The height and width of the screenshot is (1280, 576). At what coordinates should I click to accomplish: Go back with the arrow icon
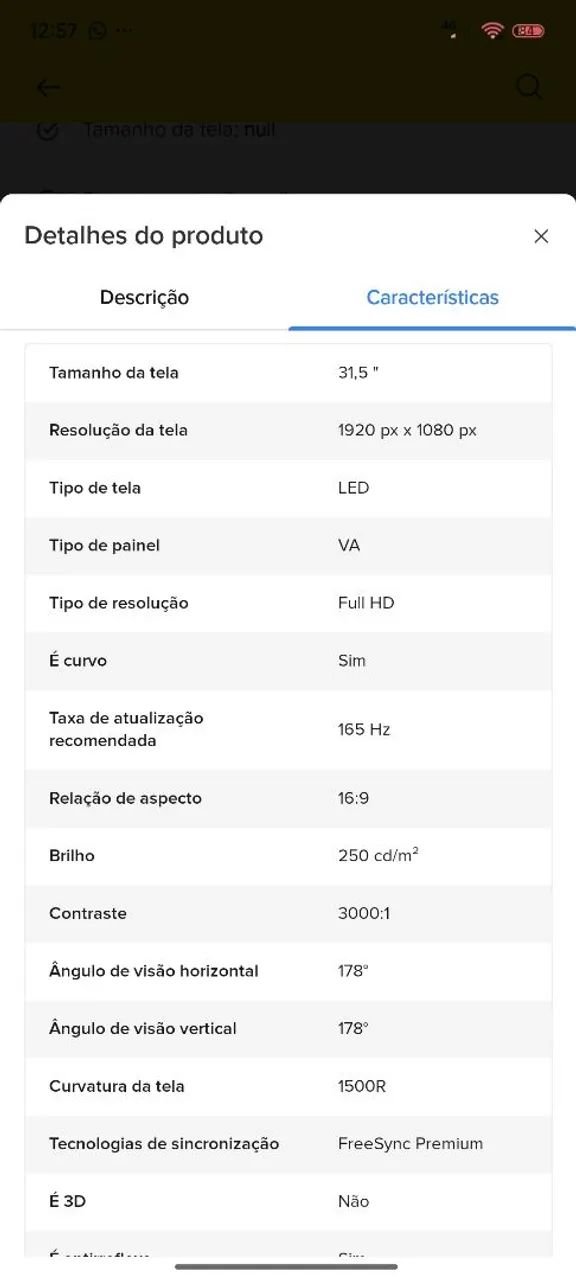click(x=48, y=88)
